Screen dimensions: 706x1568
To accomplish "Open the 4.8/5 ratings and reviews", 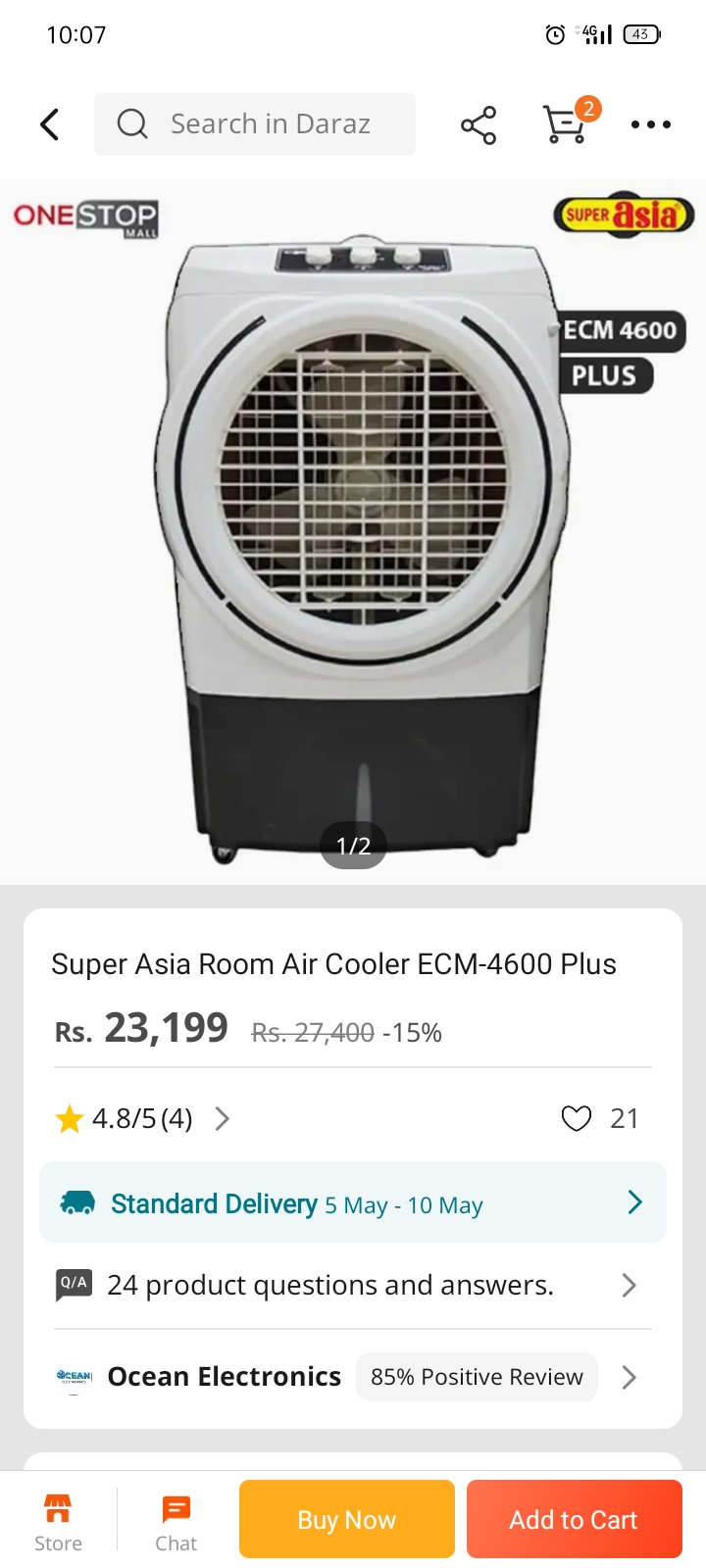I will [142, 1118].
